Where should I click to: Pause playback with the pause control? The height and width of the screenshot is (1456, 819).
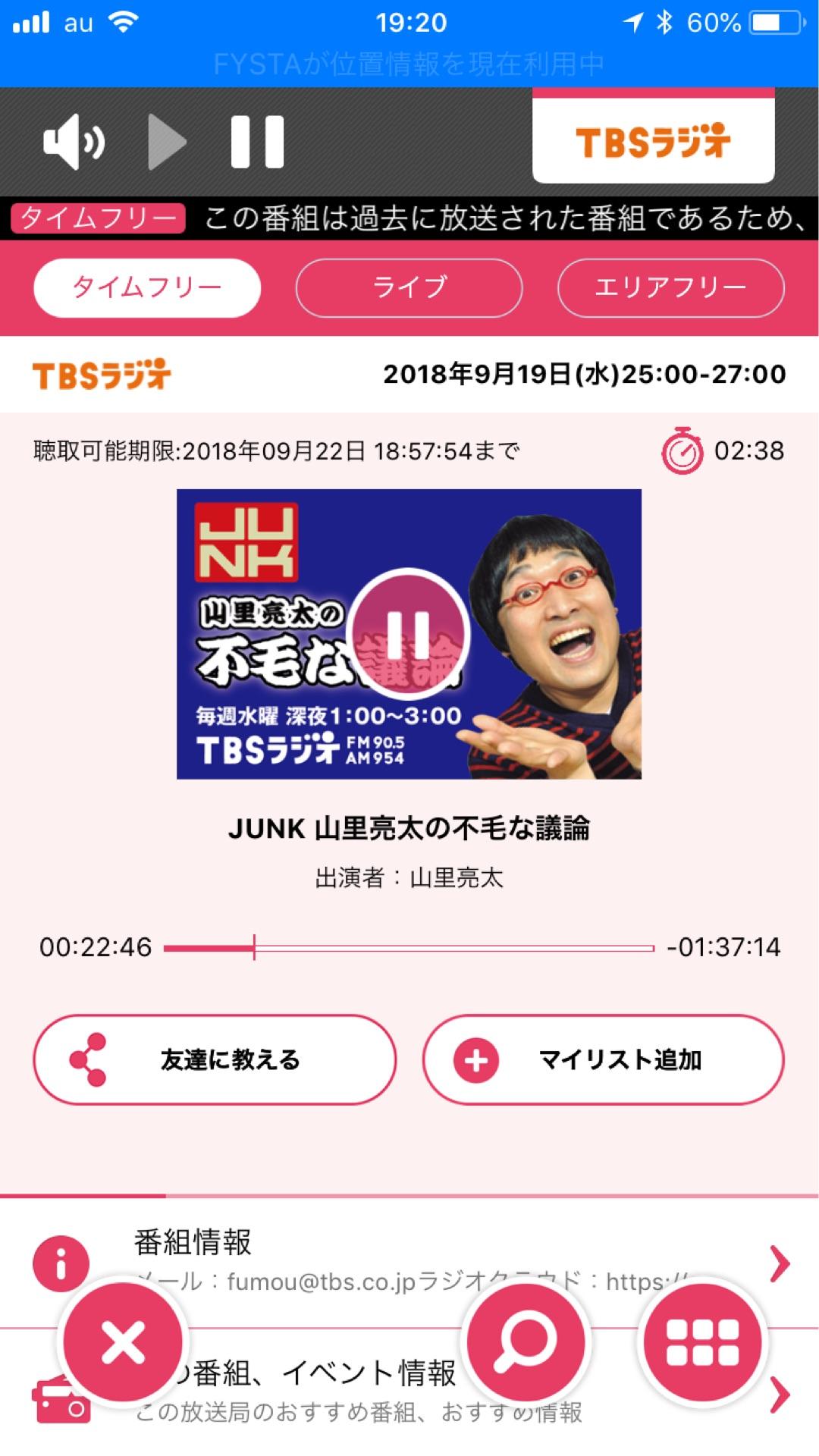coord(258,141)
